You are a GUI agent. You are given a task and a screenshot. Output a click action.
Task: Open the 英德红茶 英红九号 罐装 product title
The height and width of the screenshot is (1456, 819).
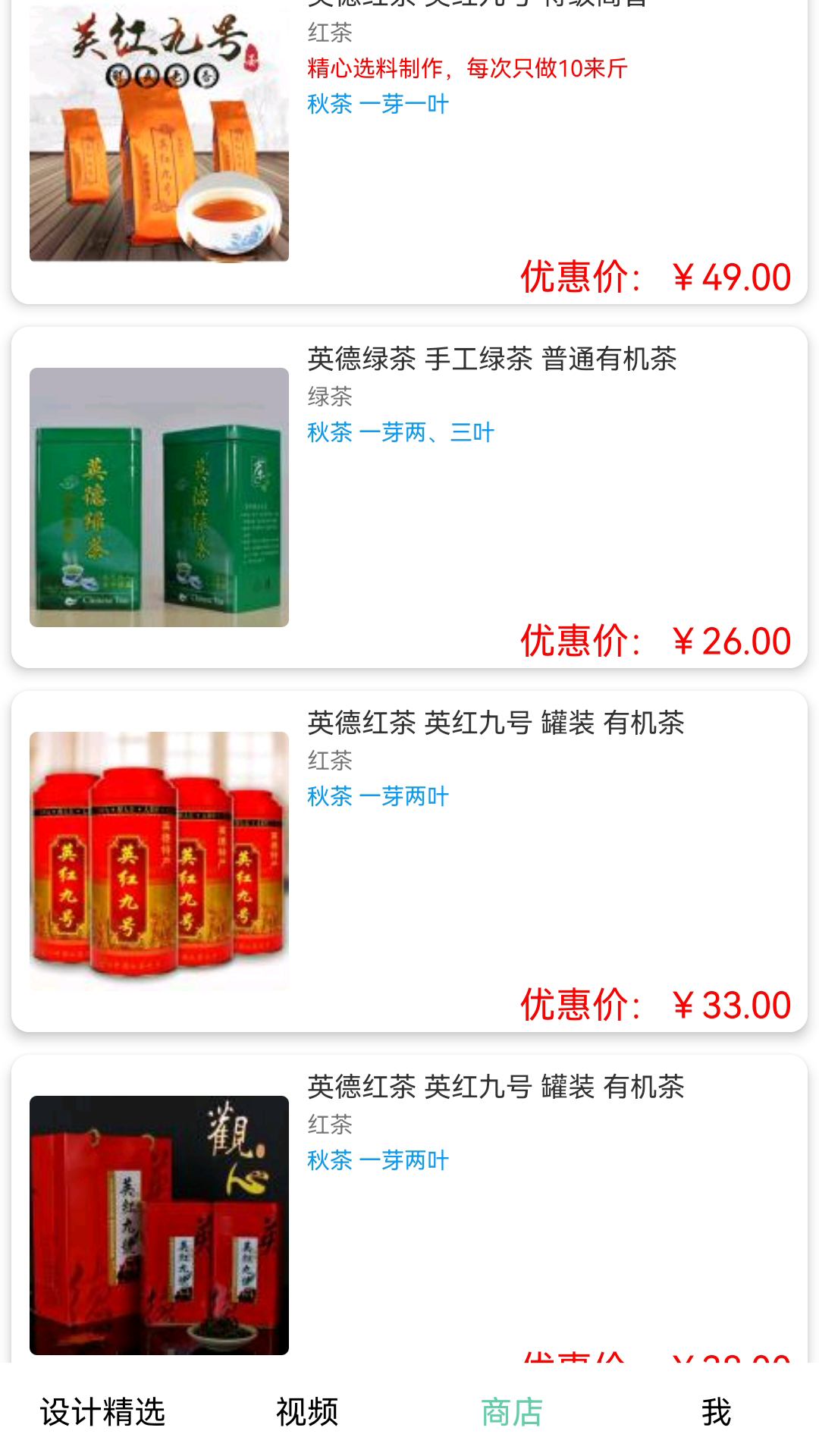click(x=497, y=724)
